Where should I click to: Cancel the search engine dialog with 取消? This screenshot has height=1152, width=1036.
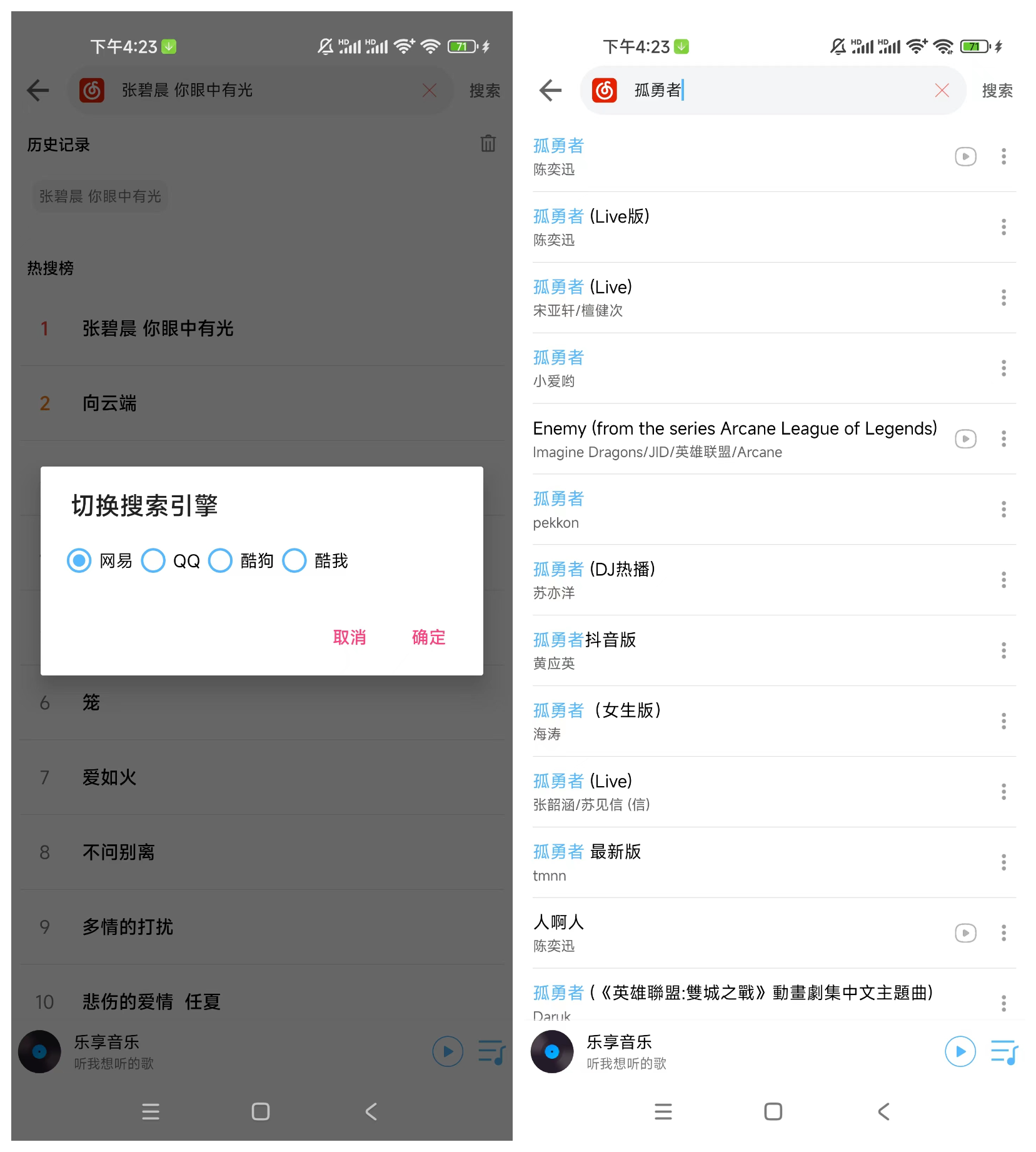(349, 637)
